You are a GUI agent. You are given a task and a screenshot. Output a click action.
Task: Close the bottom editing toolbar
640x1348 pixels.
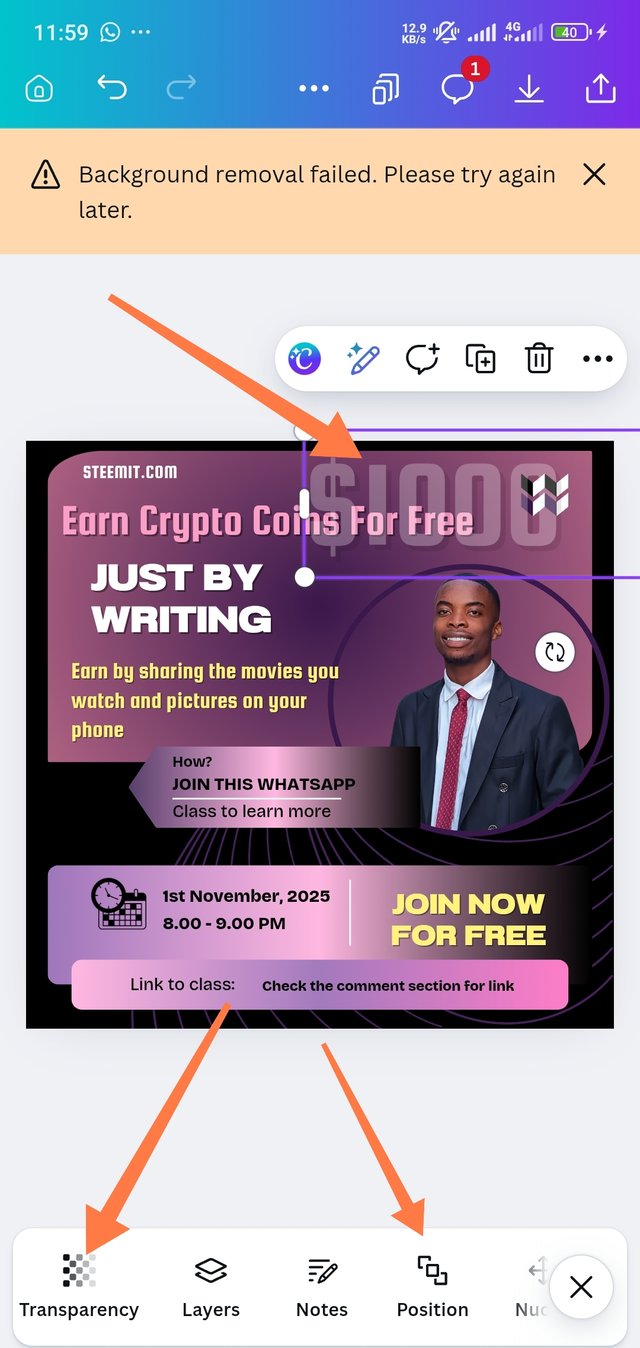pyautogui.click(x=581, y=1287)
